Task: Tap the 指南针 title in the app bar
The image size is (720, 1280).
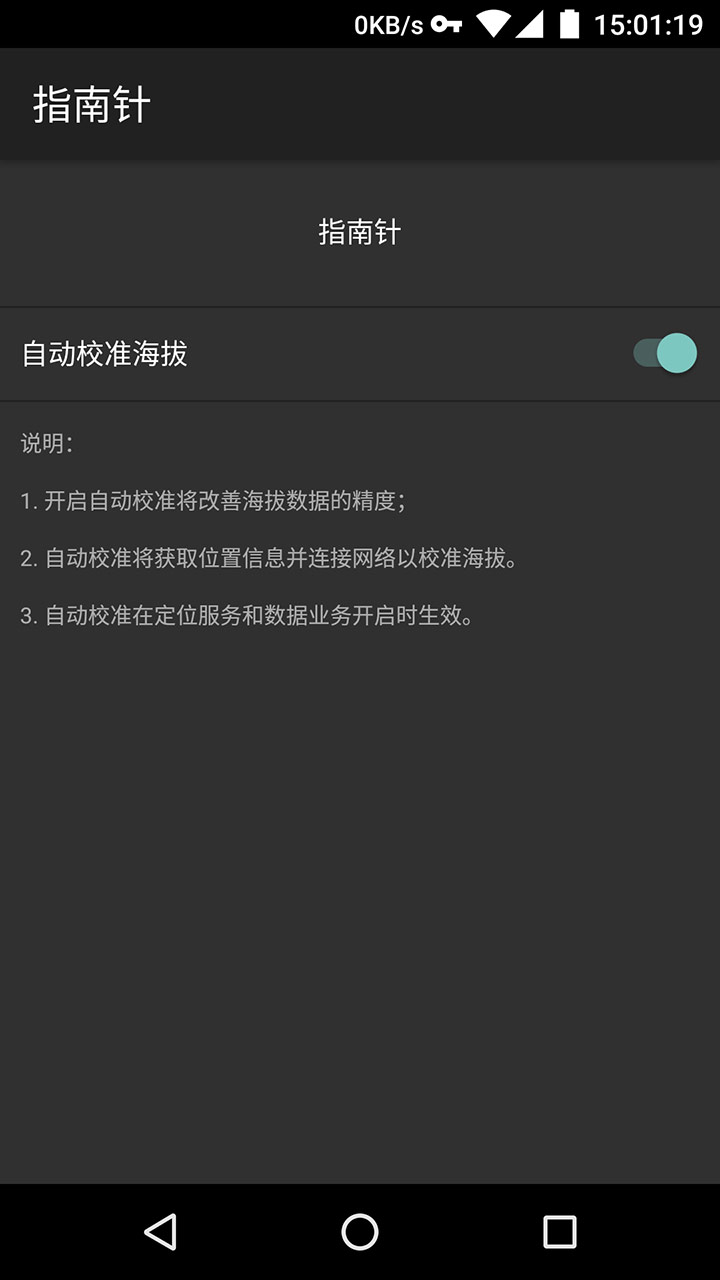Action: [90, 103]
